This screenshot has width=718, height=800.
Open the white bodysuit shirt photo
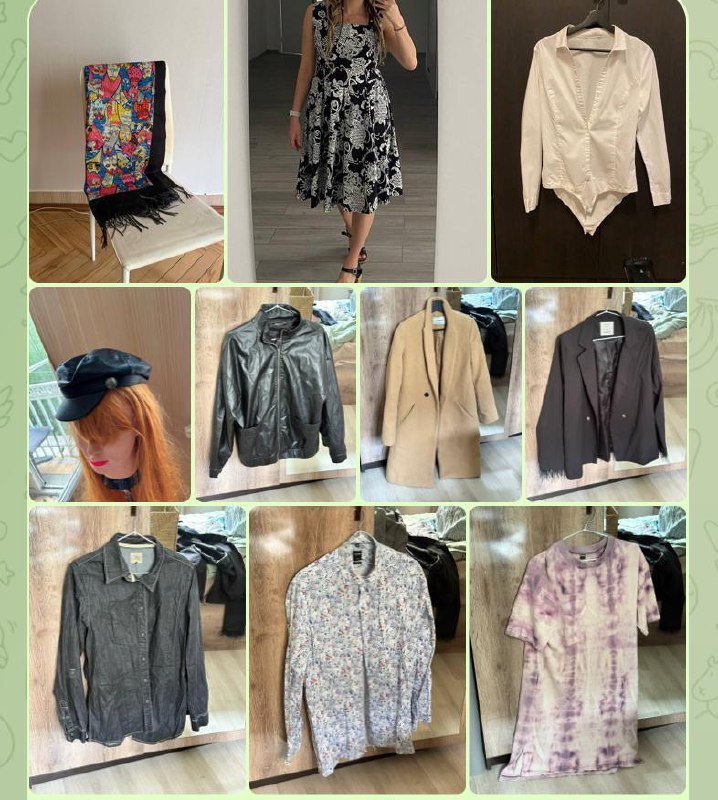(x=588, y=141)
